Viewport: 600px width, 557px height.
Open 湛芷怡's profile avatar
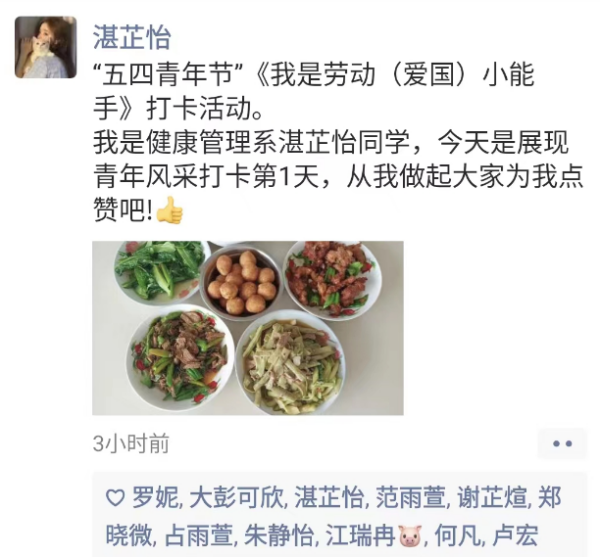tap(46, 48)
